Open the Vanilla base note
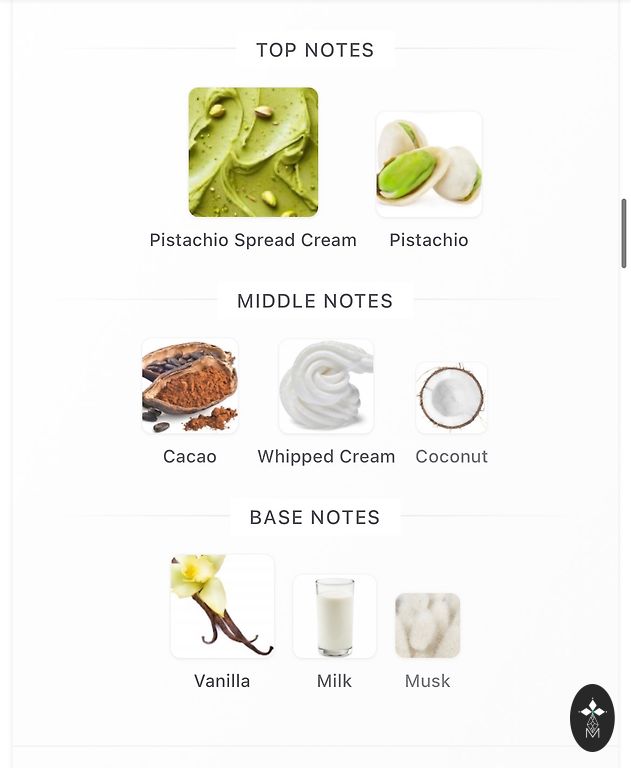The height and width of the screenshot is (768, 631). click(222, 606)
